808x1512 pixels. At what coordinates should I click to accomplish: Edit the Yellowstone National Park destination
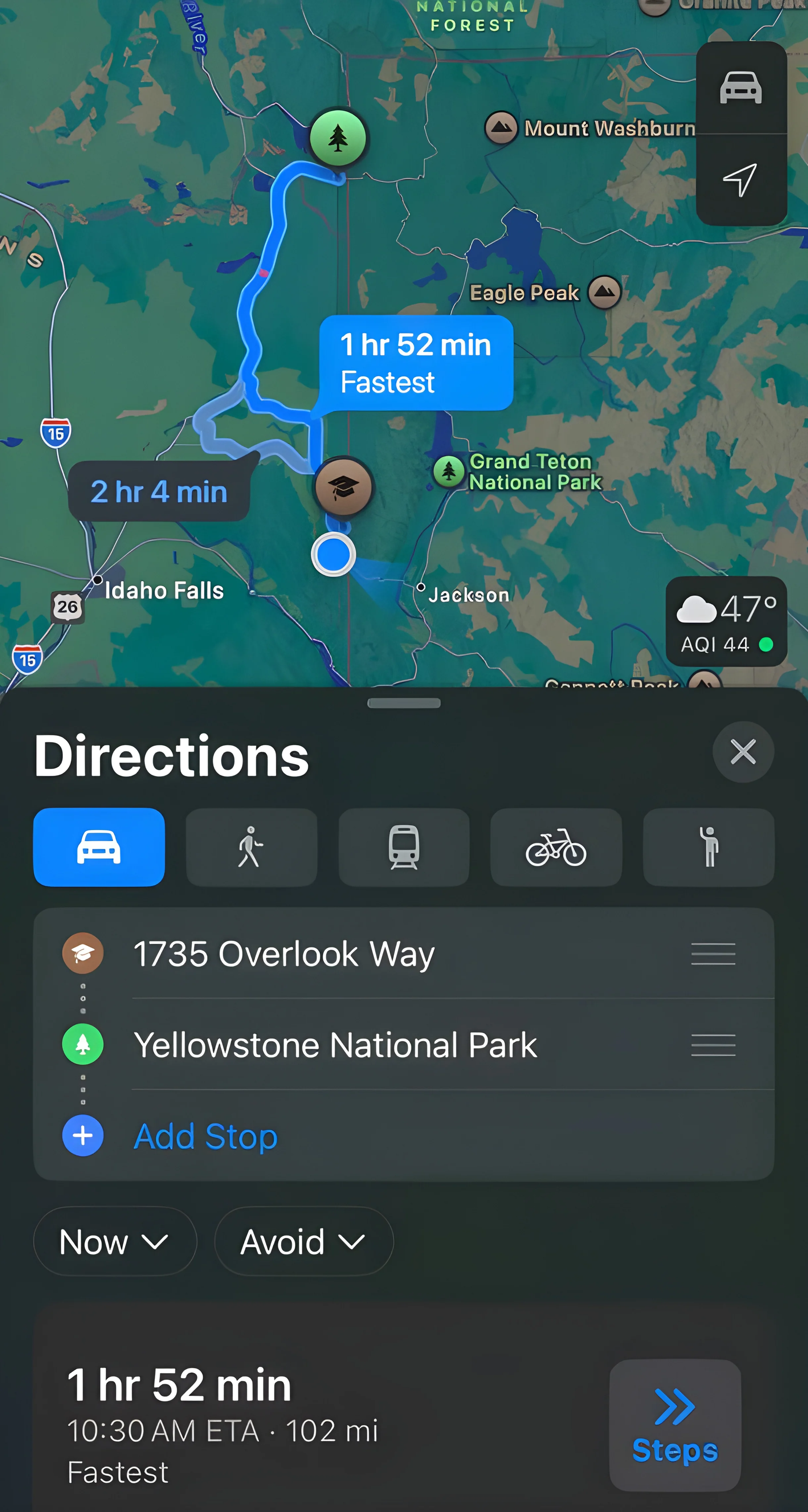pos(335,1045)
